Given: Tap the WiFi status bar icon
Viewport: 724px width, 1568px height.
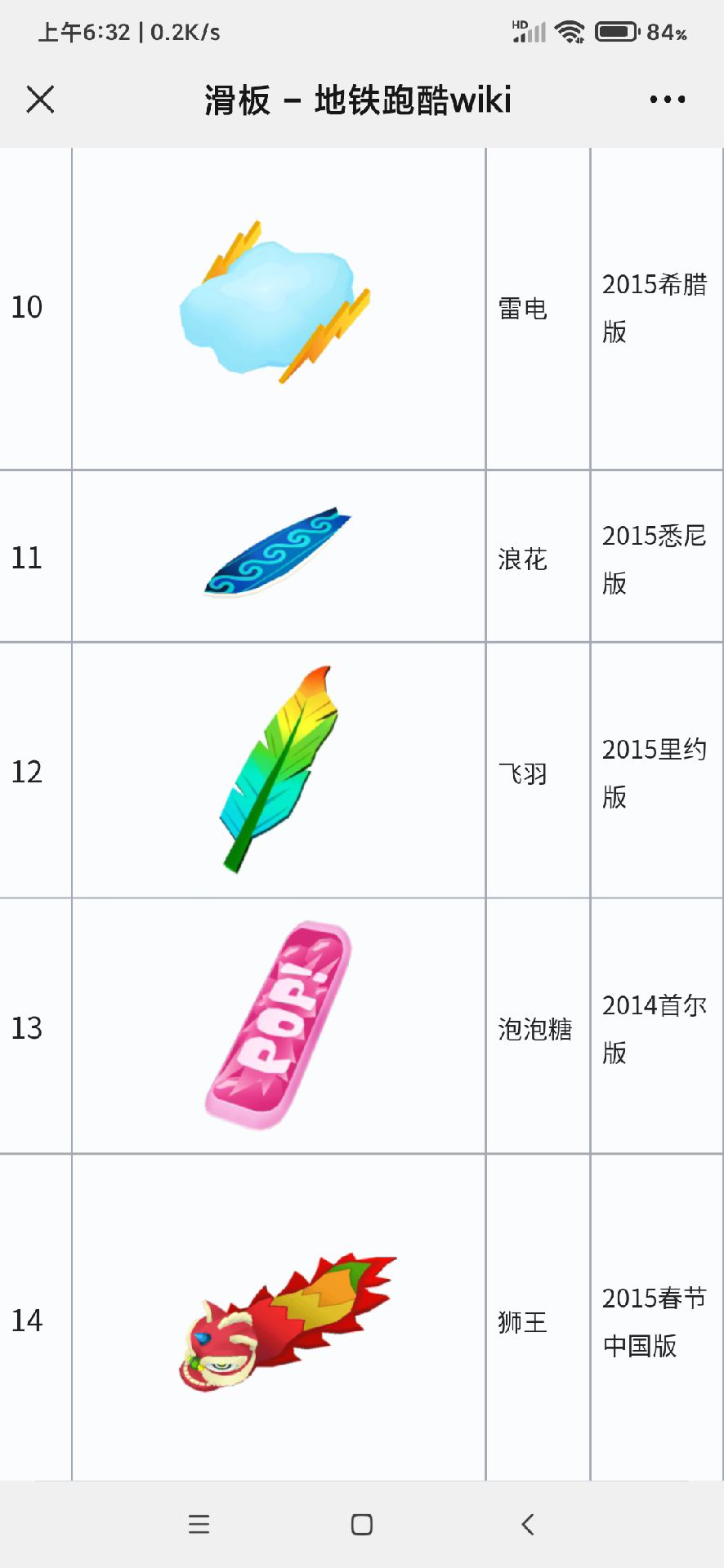Looking at the screenshot, I should (570, 31).
